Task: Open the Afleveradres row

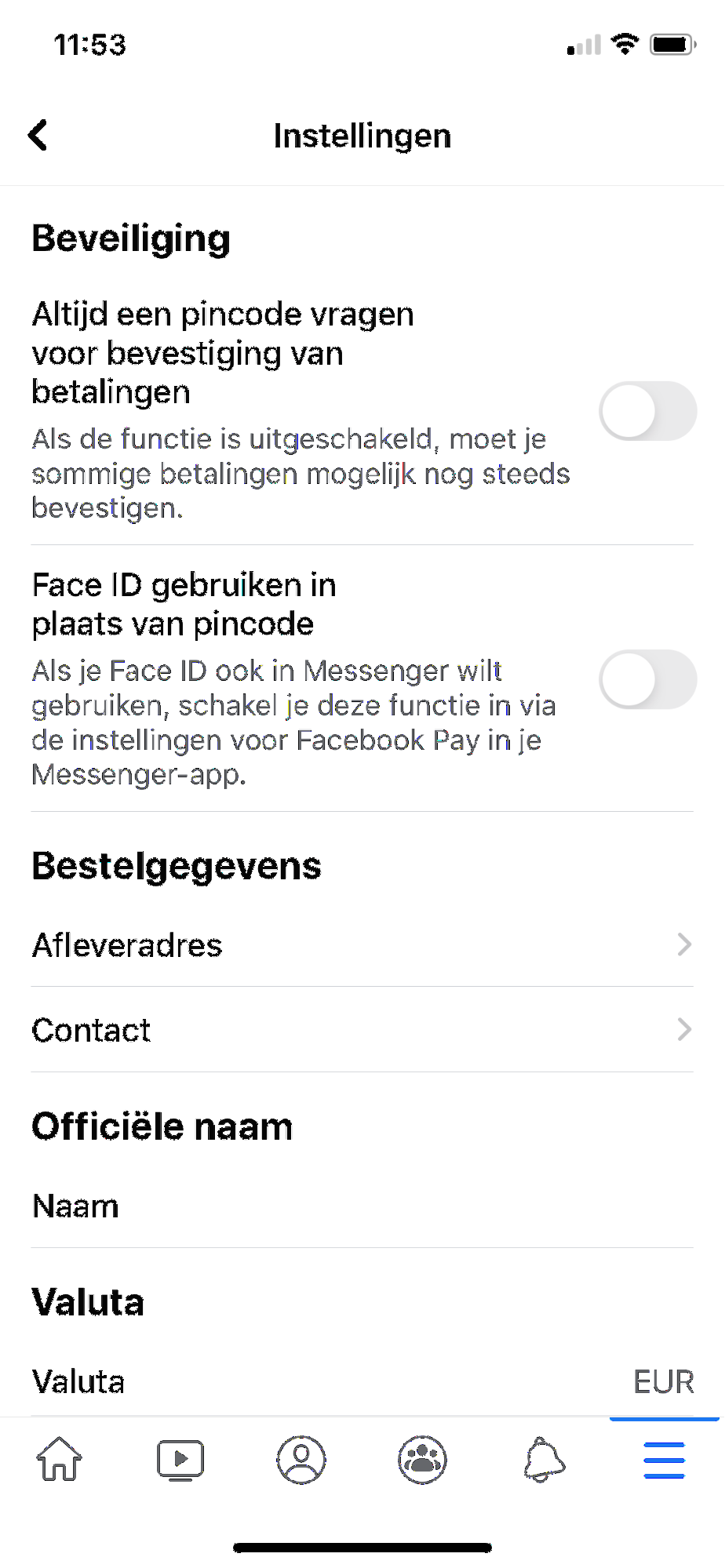Action: 362,944
